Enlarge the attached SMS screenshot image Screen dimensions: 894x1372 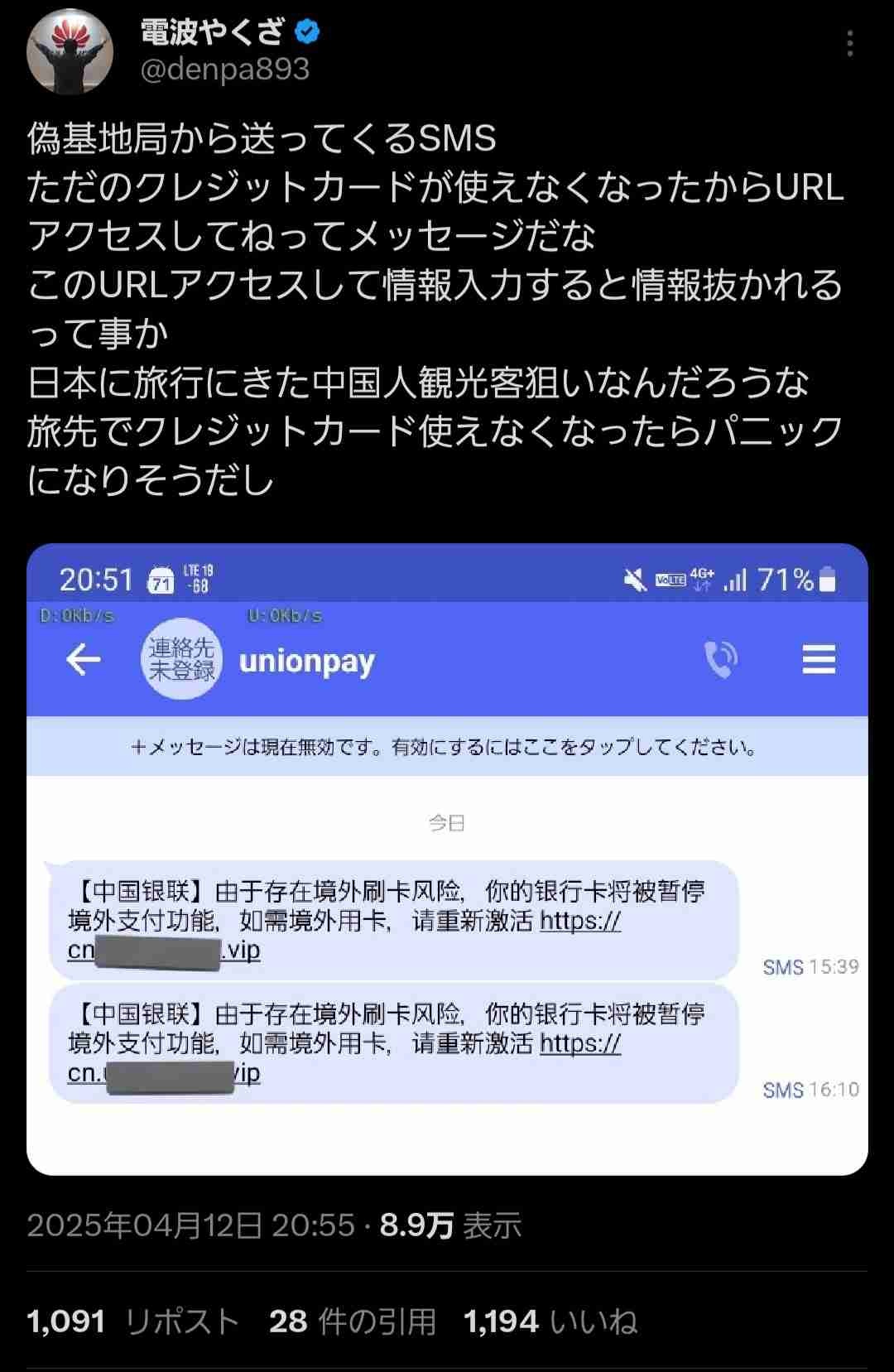(447, 858)
